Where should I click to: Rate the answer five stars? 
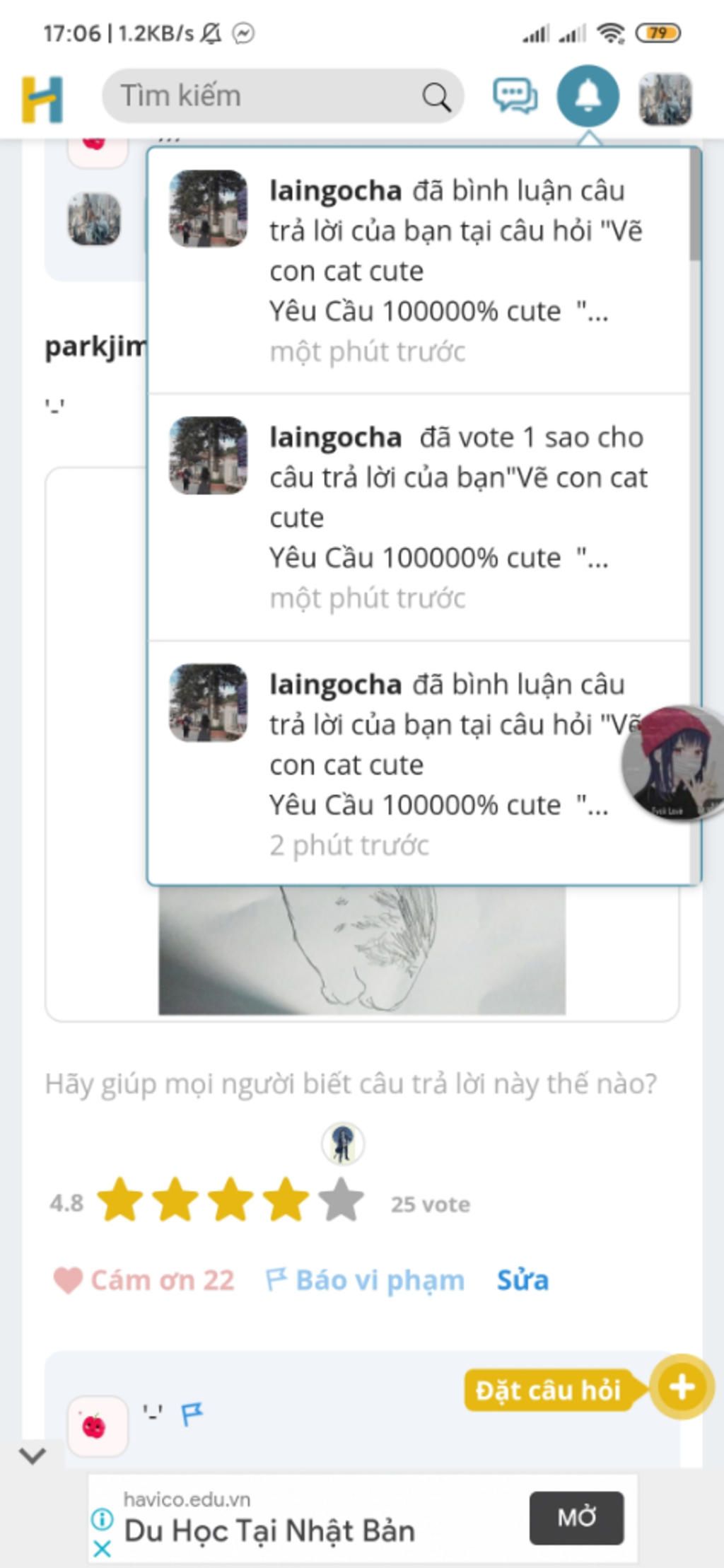click(x=341, y=1200)
